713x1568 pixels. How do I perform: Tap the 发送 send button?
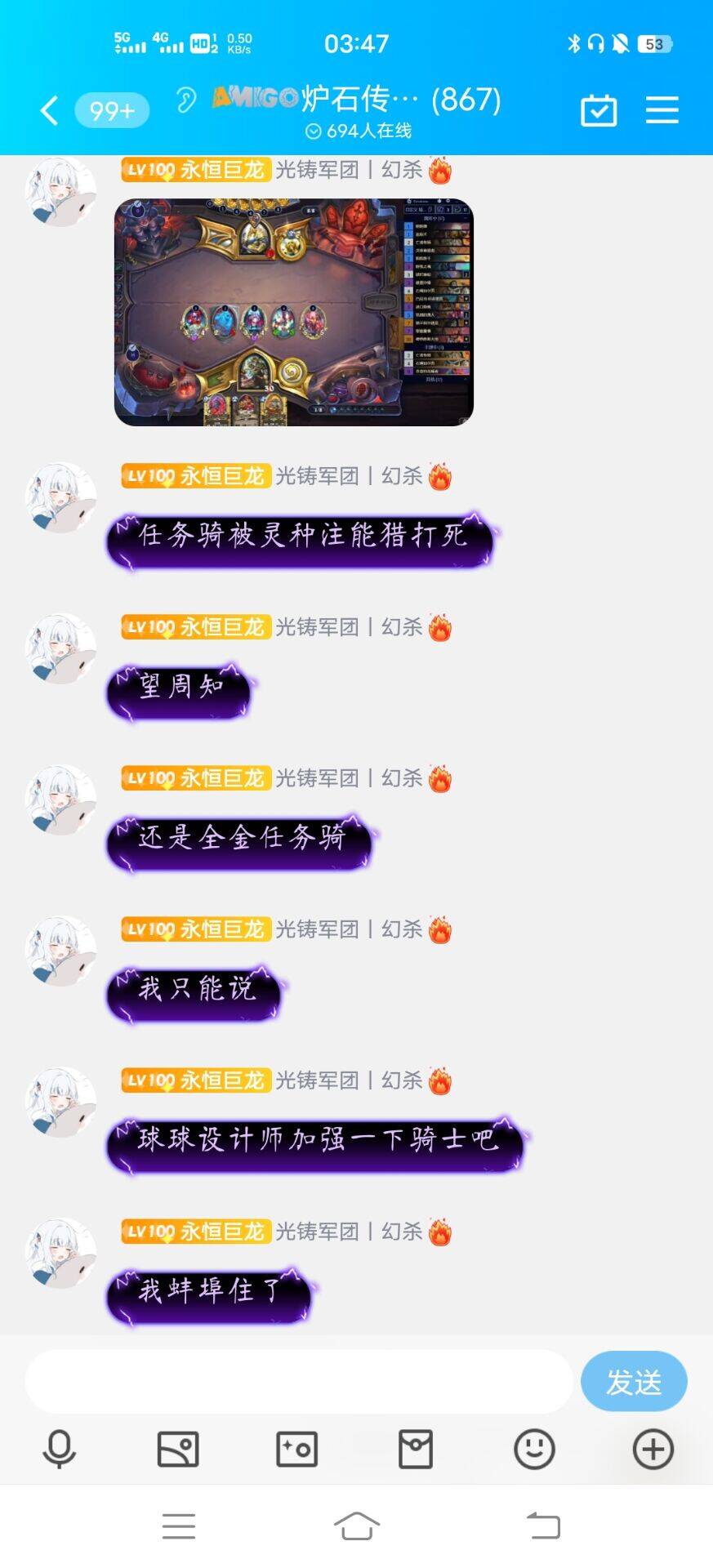coord(633,1381)
